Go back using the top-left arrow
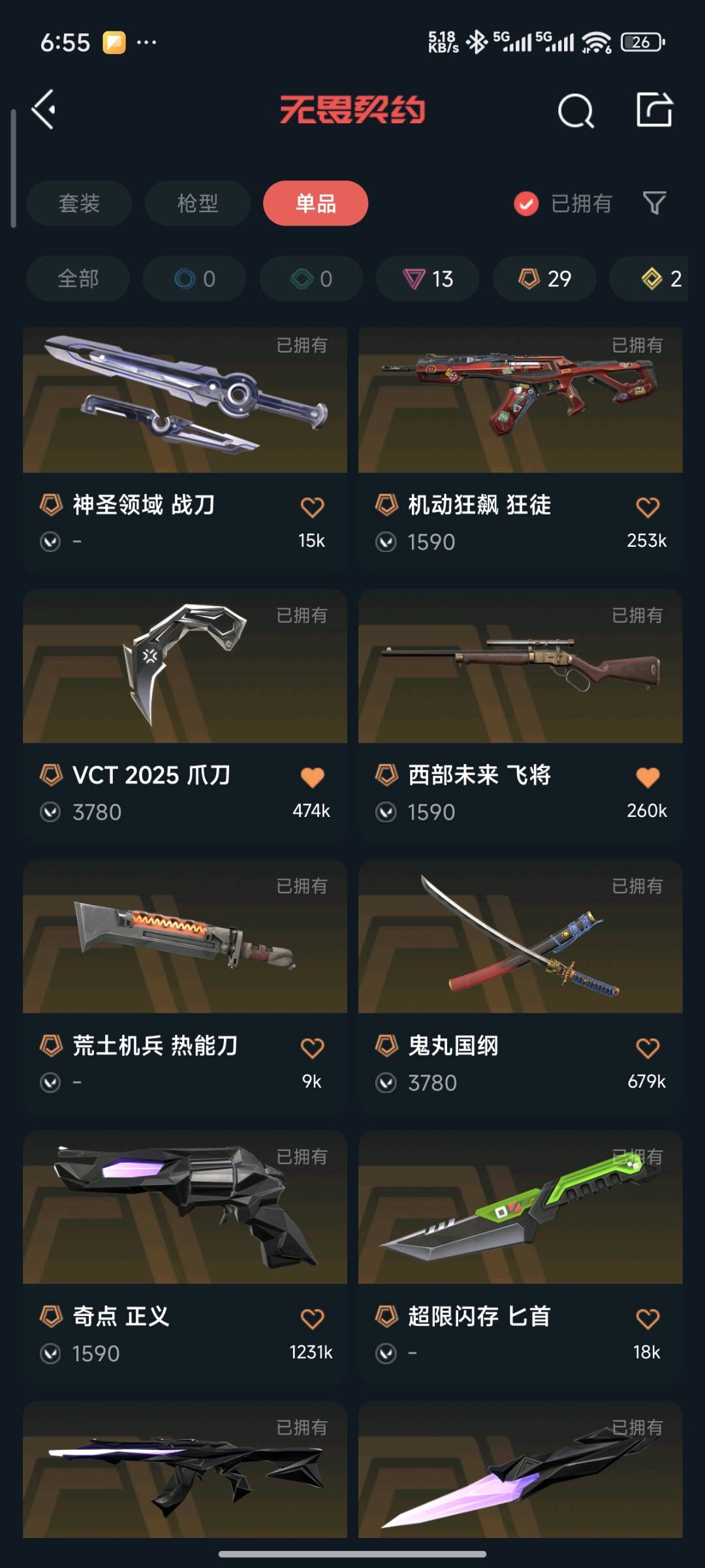This screenshot has height=1568, width=705. pyautogui.click(x=44, y=110)
